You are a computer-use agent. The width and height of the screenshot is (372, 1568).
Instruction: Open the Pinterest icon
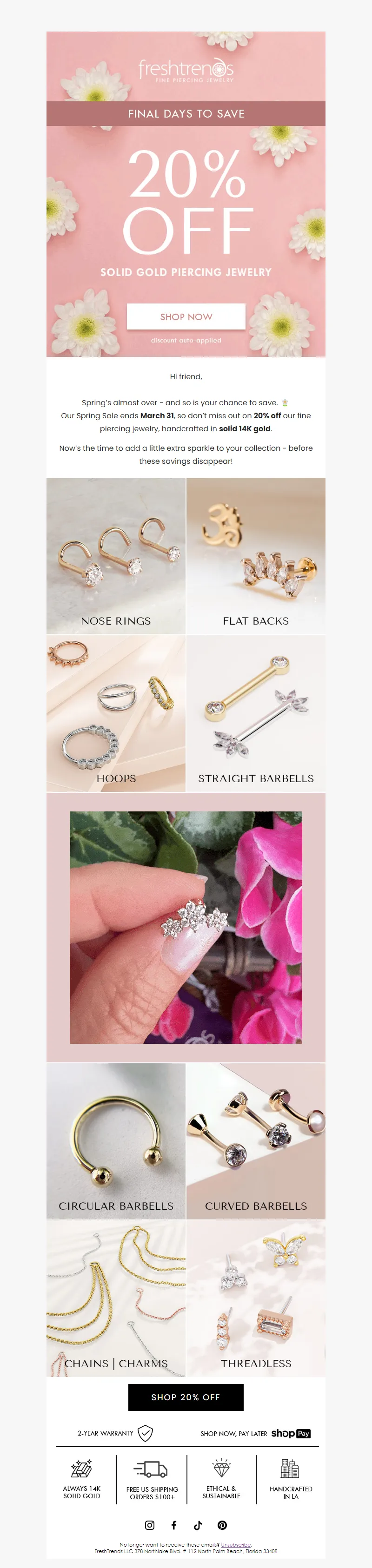point(222,1525)
